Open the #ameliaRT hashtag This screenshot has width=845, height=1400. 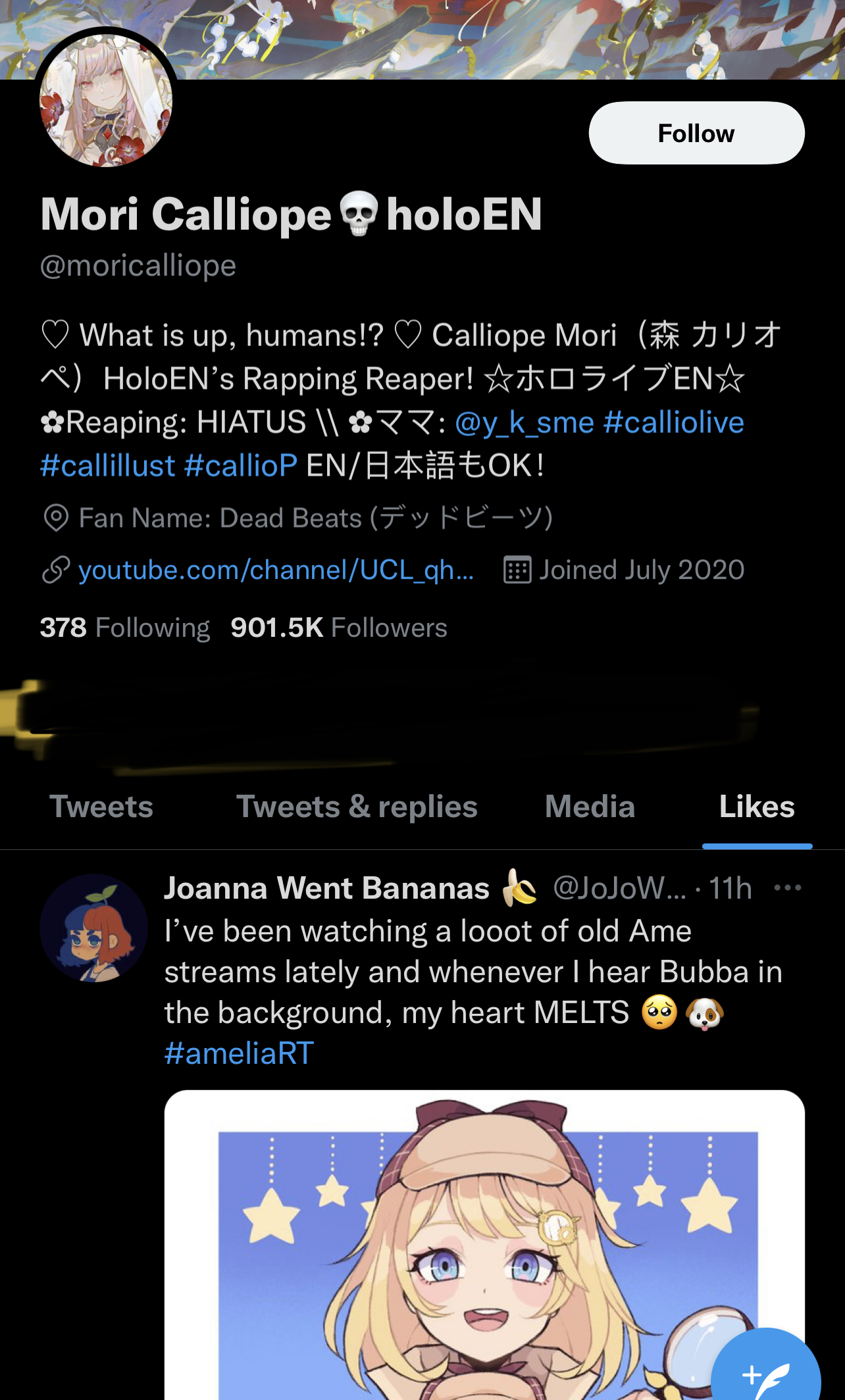click(x=239, y=1053)
